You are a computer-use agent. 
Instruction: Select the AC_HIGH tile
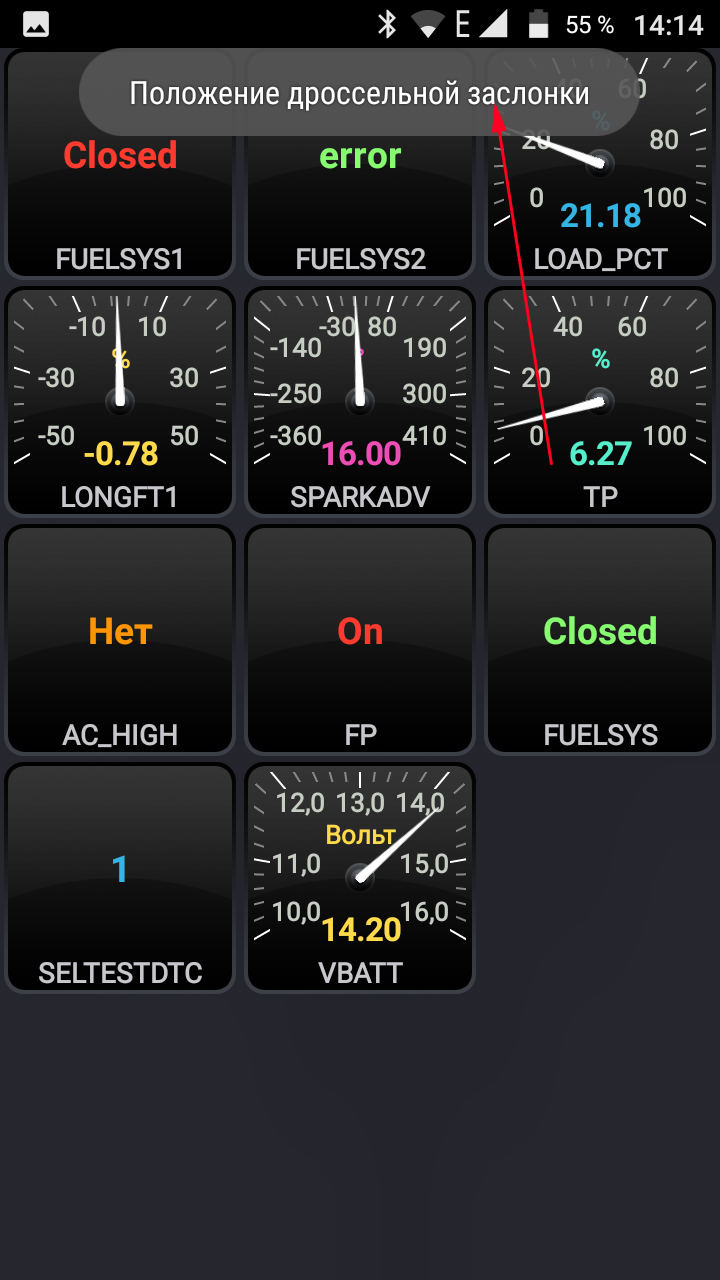point(120,639)
